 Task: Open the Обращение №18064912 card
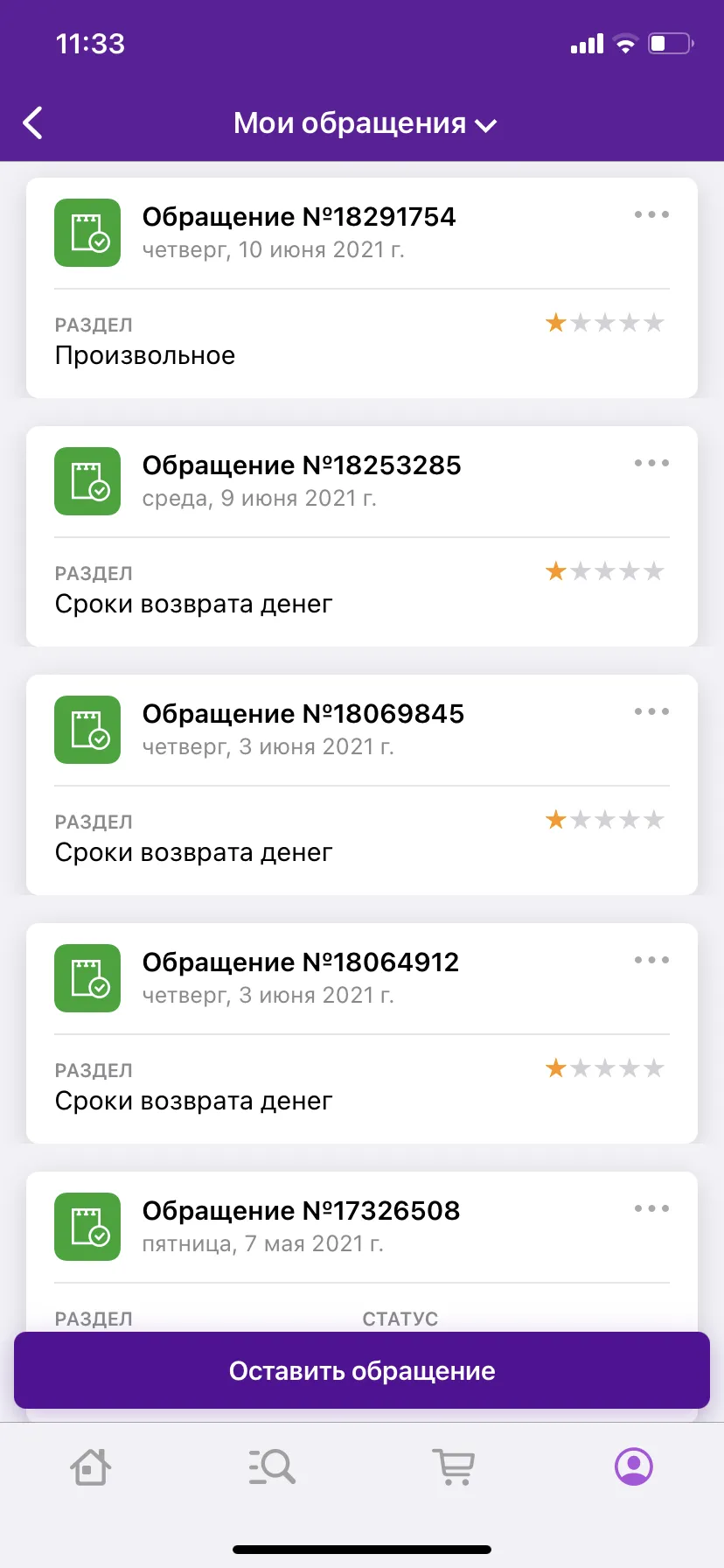(x=362, y=1033)
